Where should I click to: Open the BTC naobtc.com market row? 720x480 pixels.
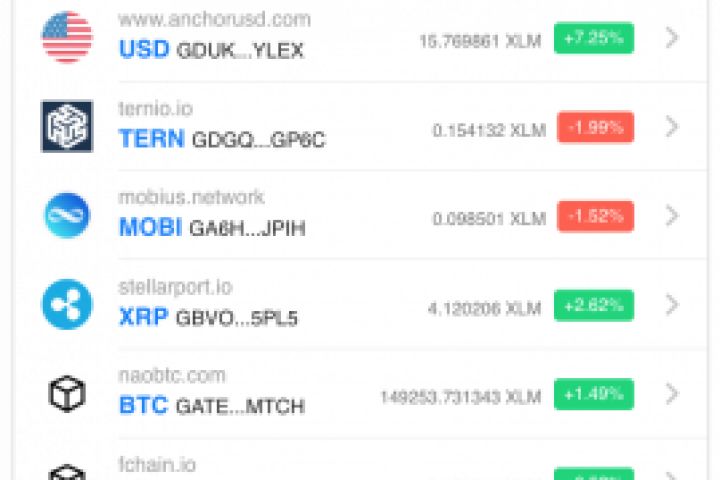(360, 393)
